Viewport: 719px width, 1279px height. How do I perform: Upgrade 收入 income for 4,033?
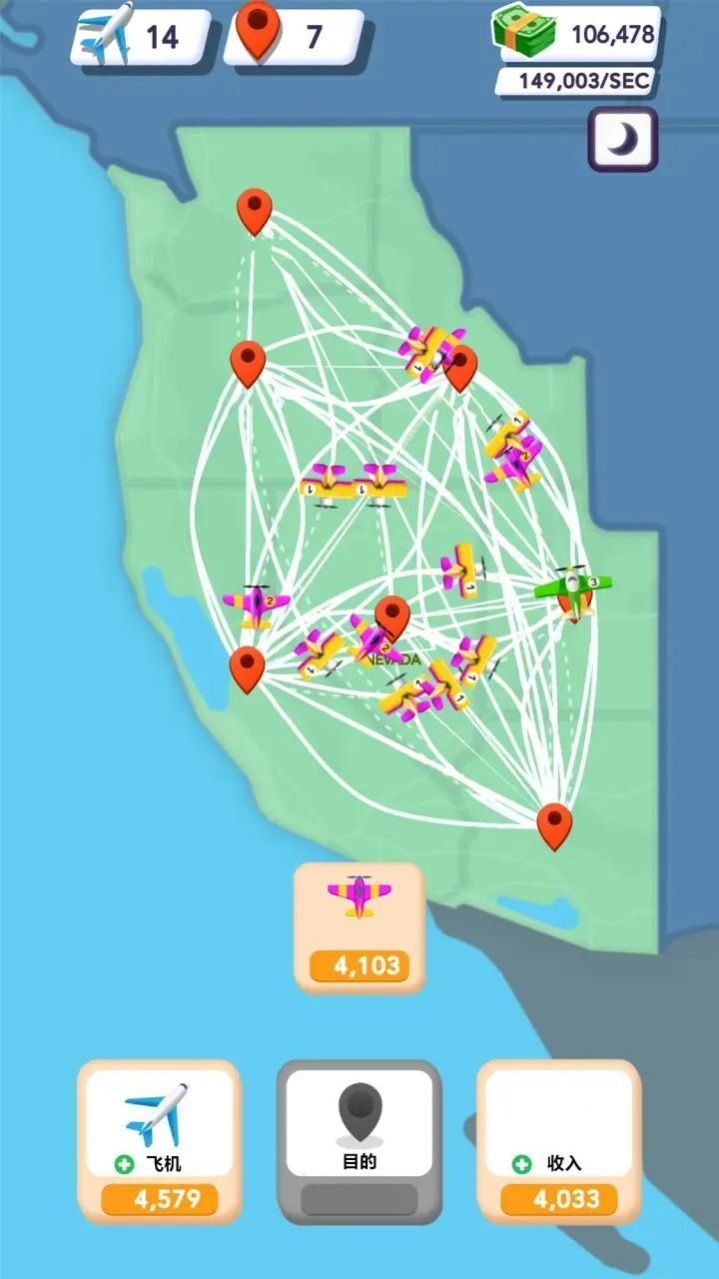point(558,1141)
